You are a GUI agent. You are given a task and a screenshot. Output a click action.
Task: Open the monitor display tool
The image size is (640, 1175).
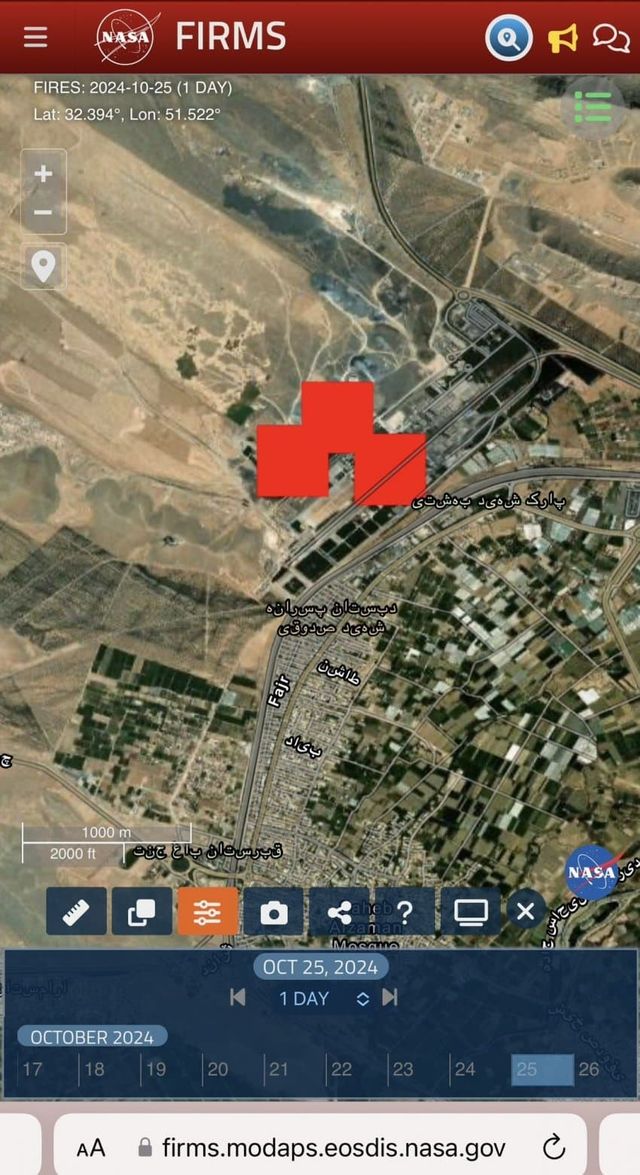(x=470, y=912)
